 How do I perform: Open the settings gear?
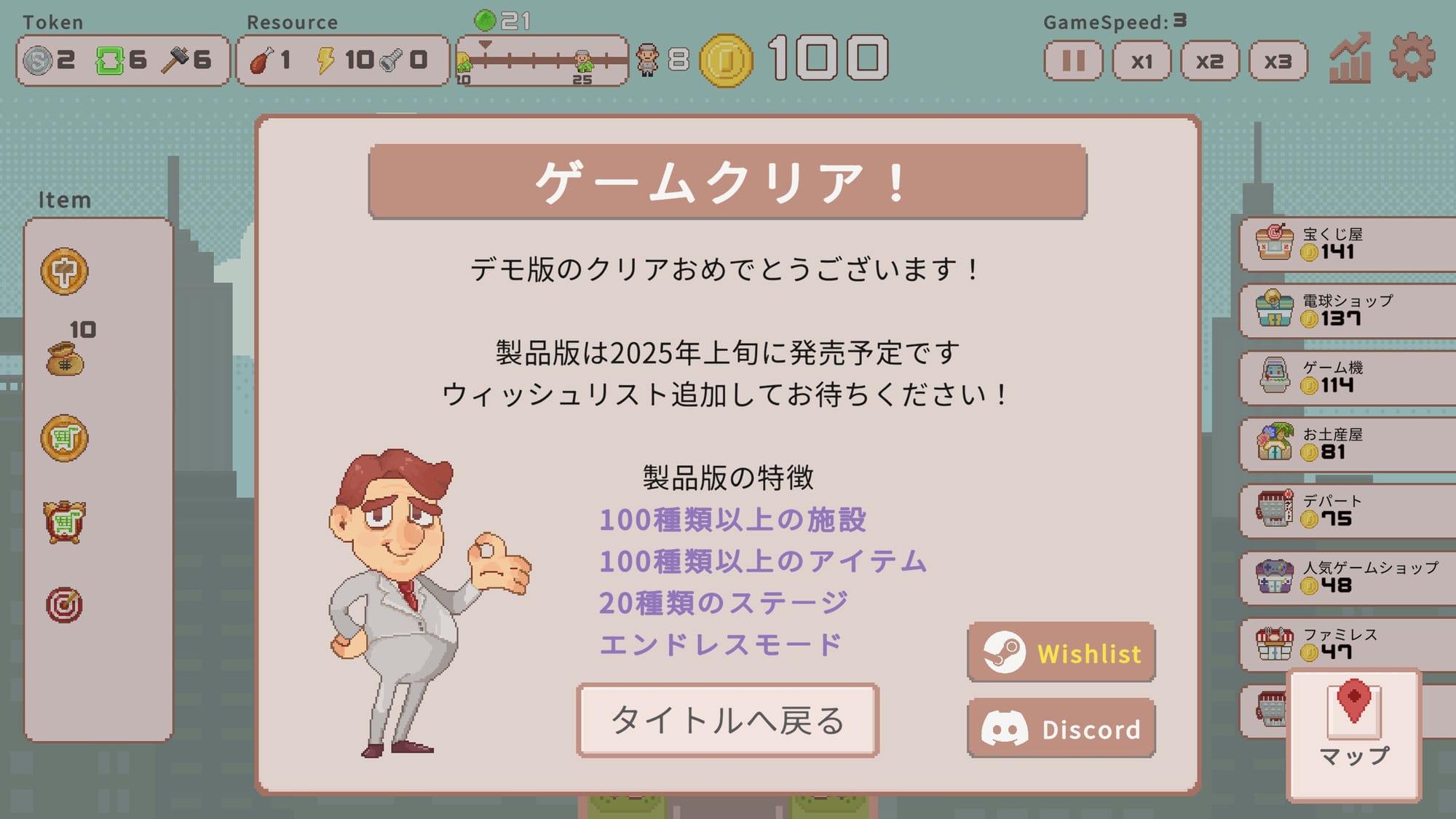1412,57
